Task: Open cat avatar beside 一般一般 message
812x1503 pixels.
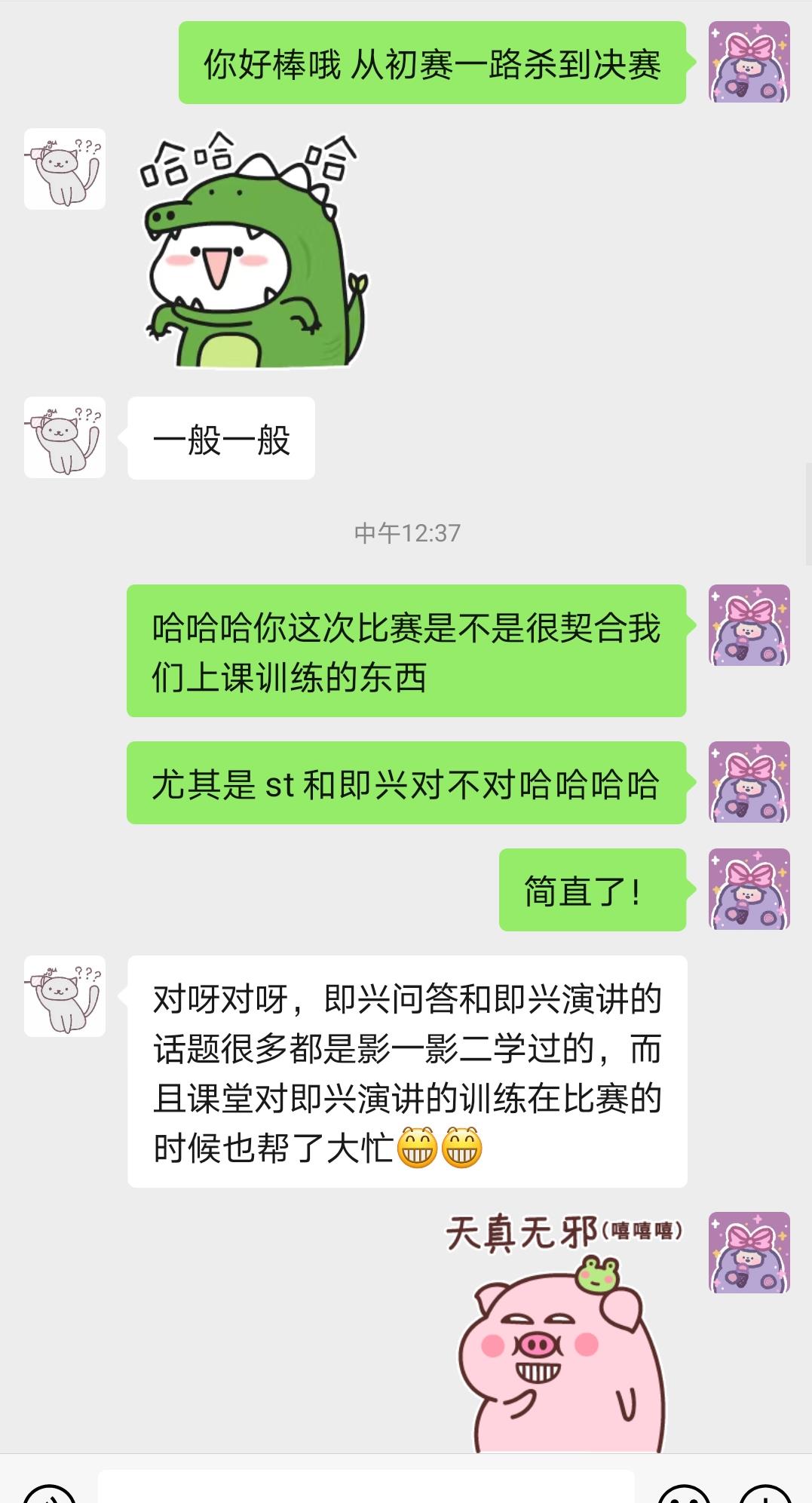Action: [x=65, y=437]
